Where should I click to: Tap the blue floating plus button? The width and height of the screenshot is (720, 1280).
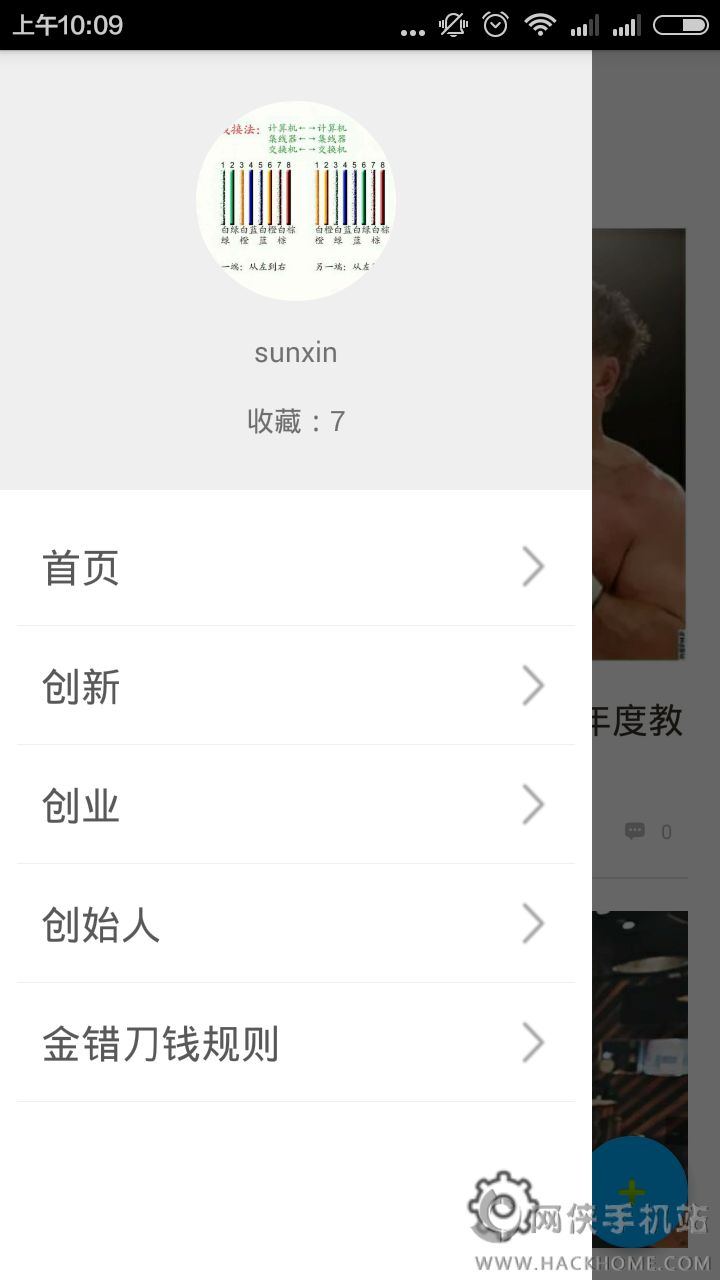pos(640,1190)
